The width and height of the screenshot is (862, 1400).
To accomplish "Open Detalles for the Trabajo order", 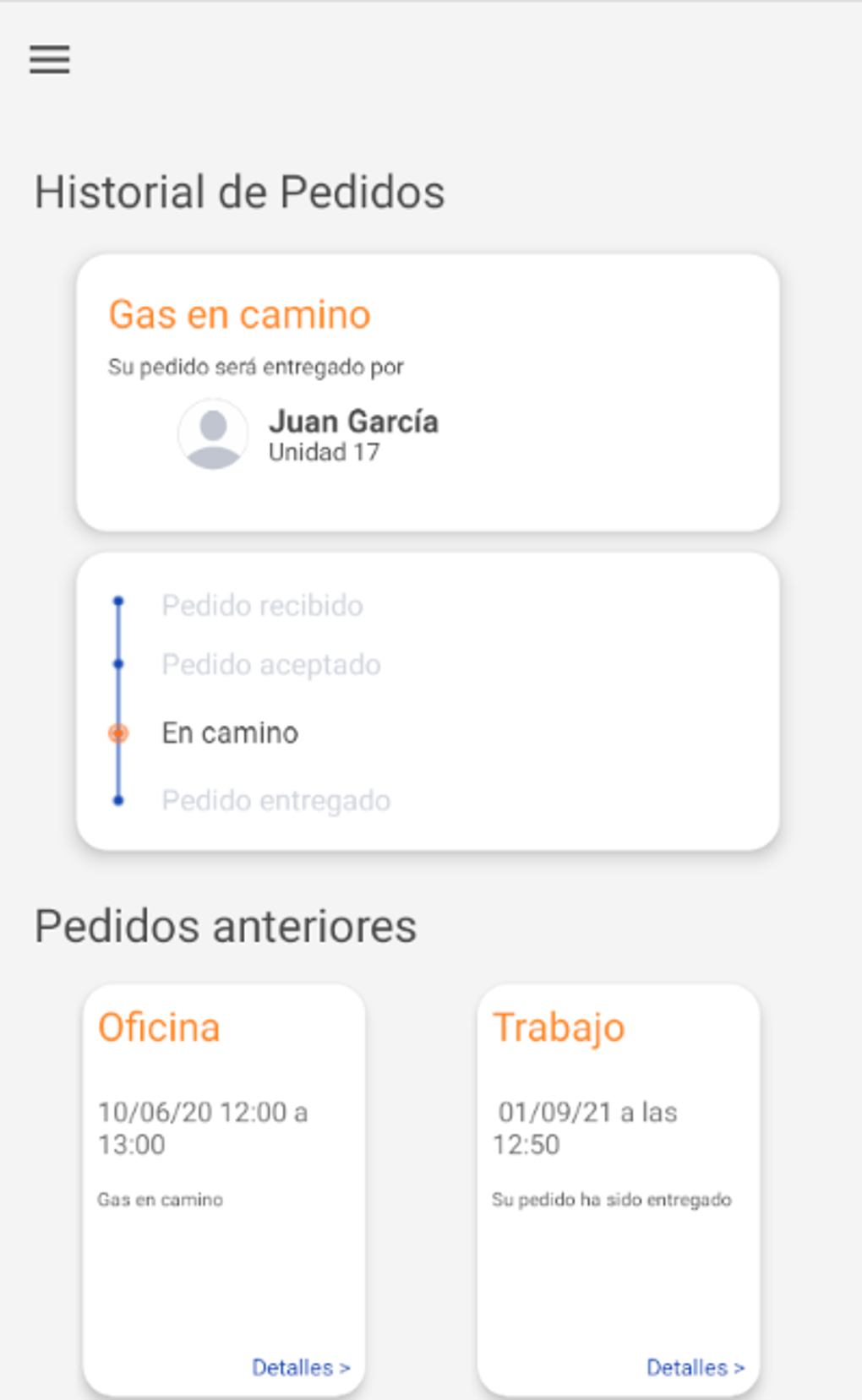I will (x=695, y=1367).
